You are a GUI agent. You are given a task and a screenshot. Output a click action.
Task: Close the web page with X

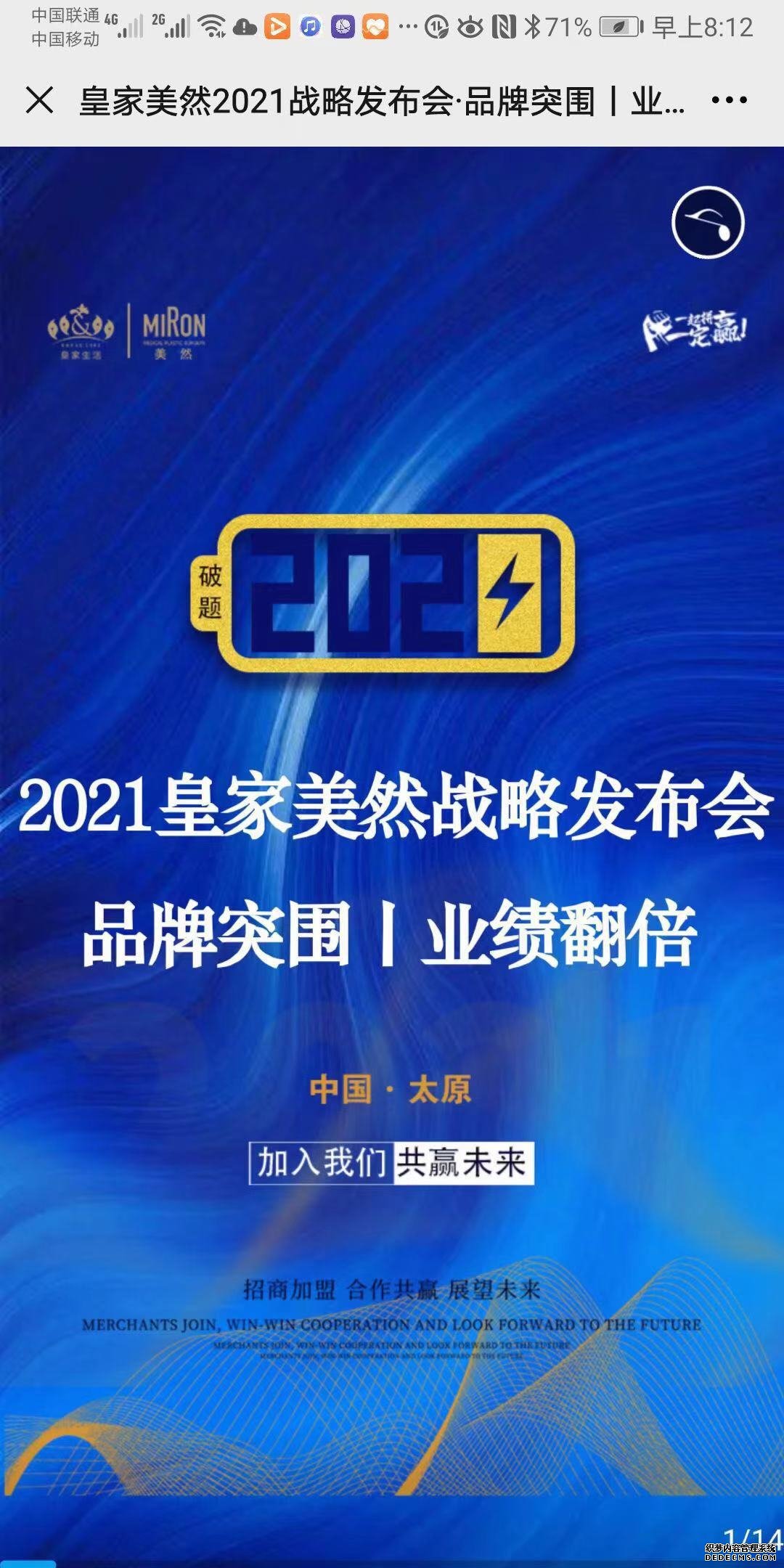(x=40, y=100)
